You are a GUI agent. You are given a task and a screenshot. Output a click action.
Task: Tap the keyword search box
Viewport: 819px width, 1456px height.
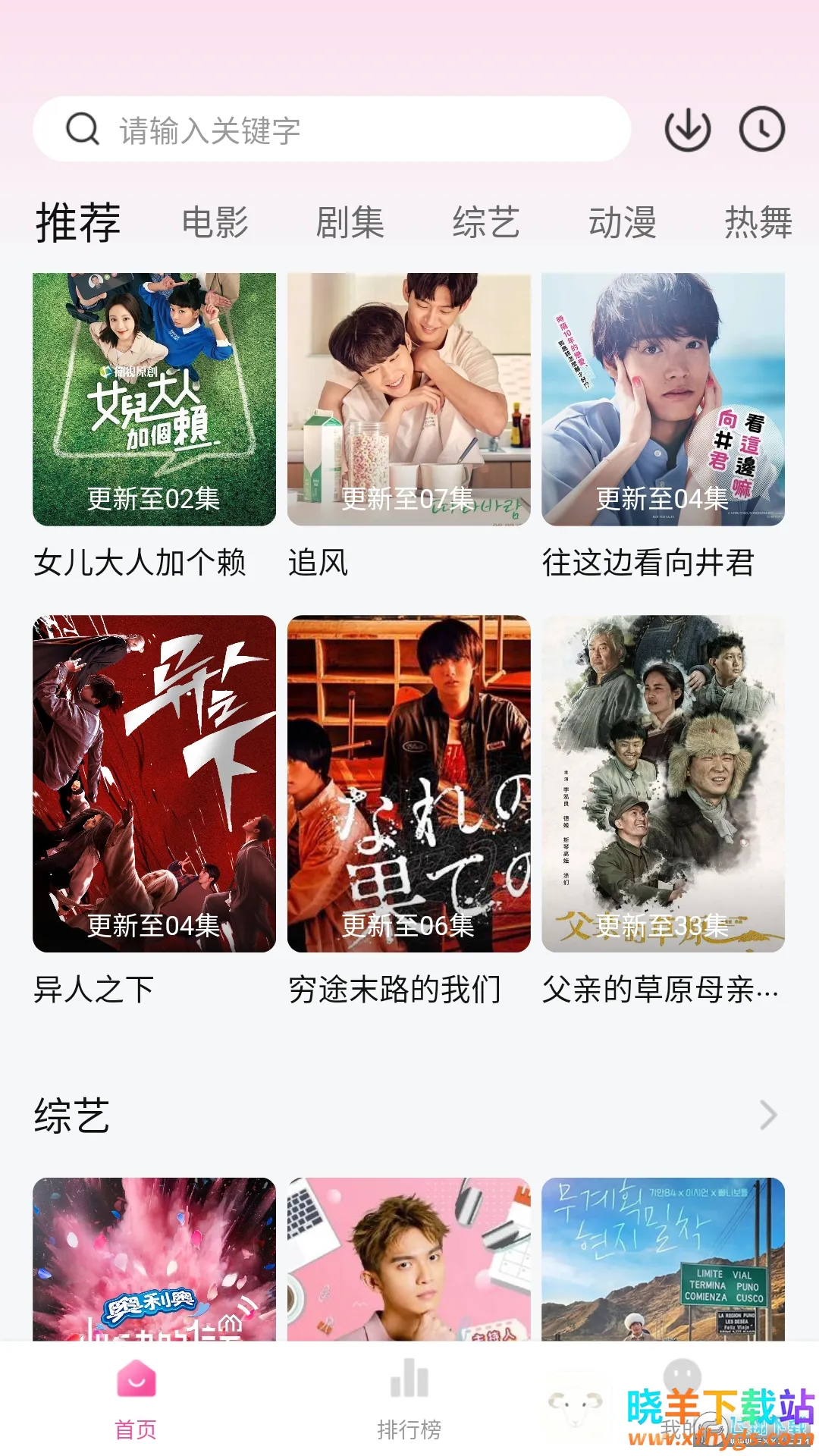pyautogui.click(x=331, y=130)
